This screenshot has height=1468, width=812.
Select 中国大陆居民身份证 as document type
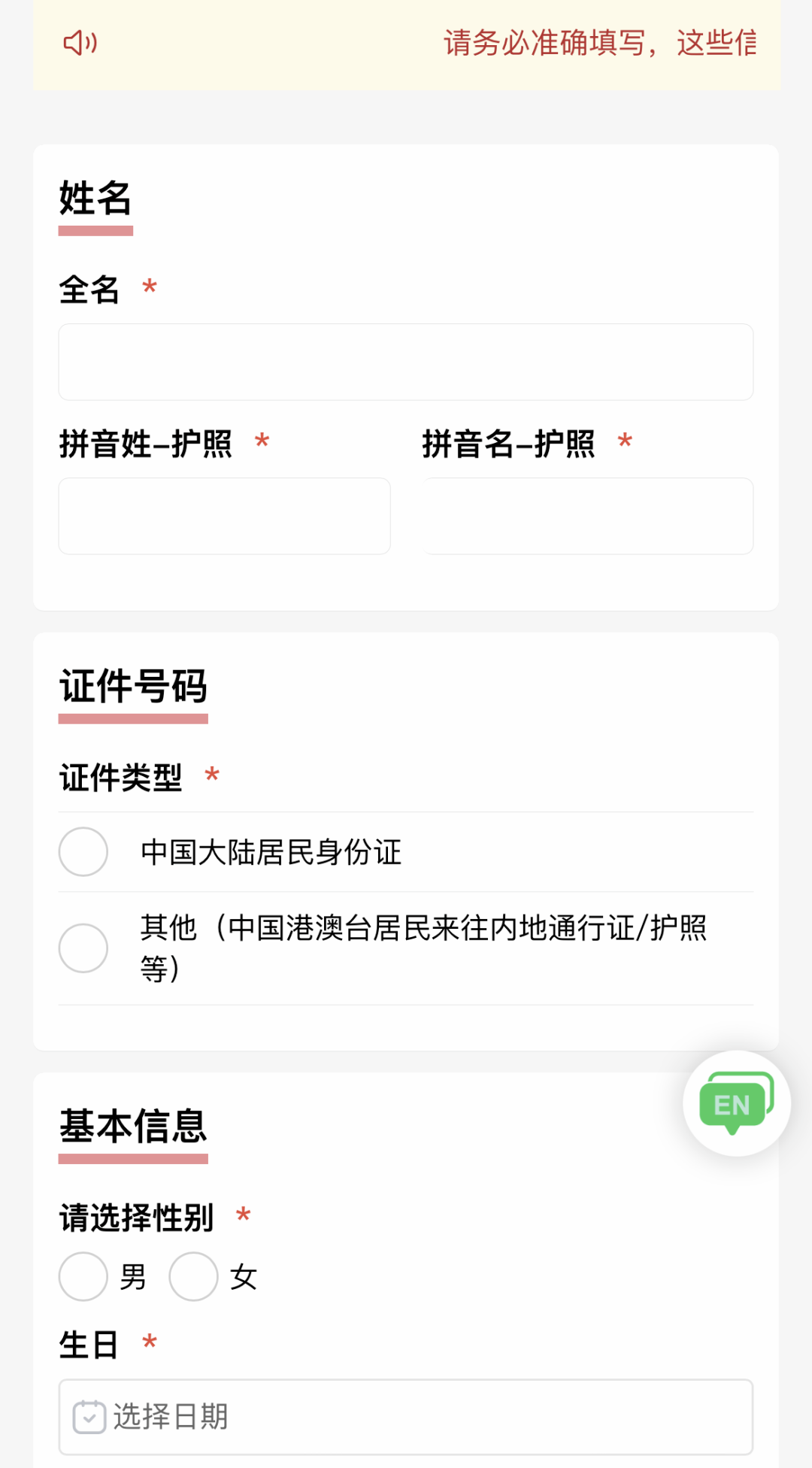pos(83,852)
